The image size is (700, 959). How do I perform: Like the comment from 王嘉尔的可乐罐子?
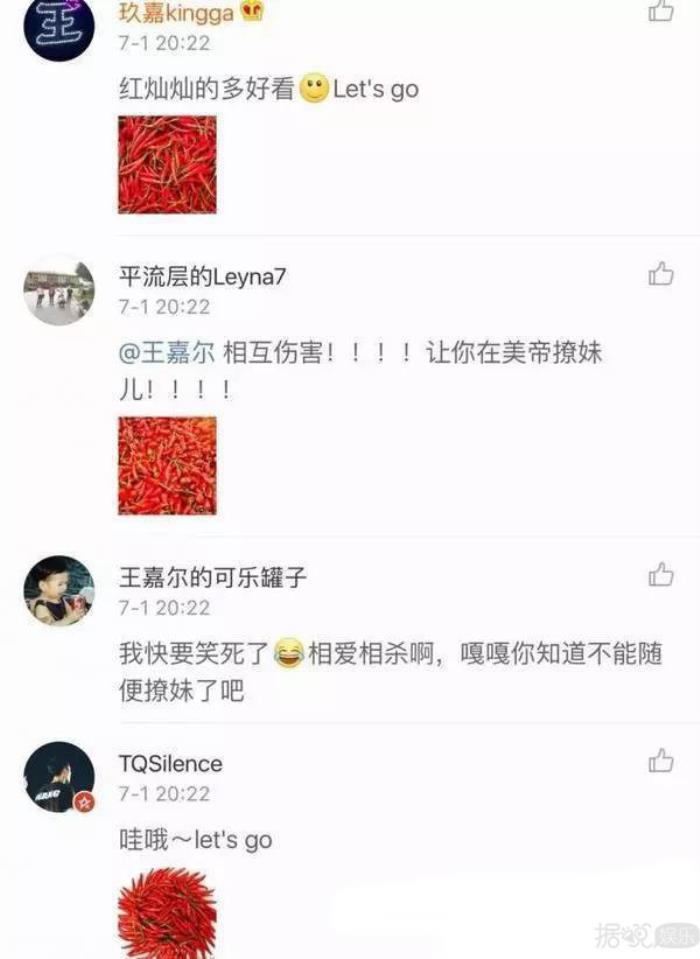coord(660,574)
